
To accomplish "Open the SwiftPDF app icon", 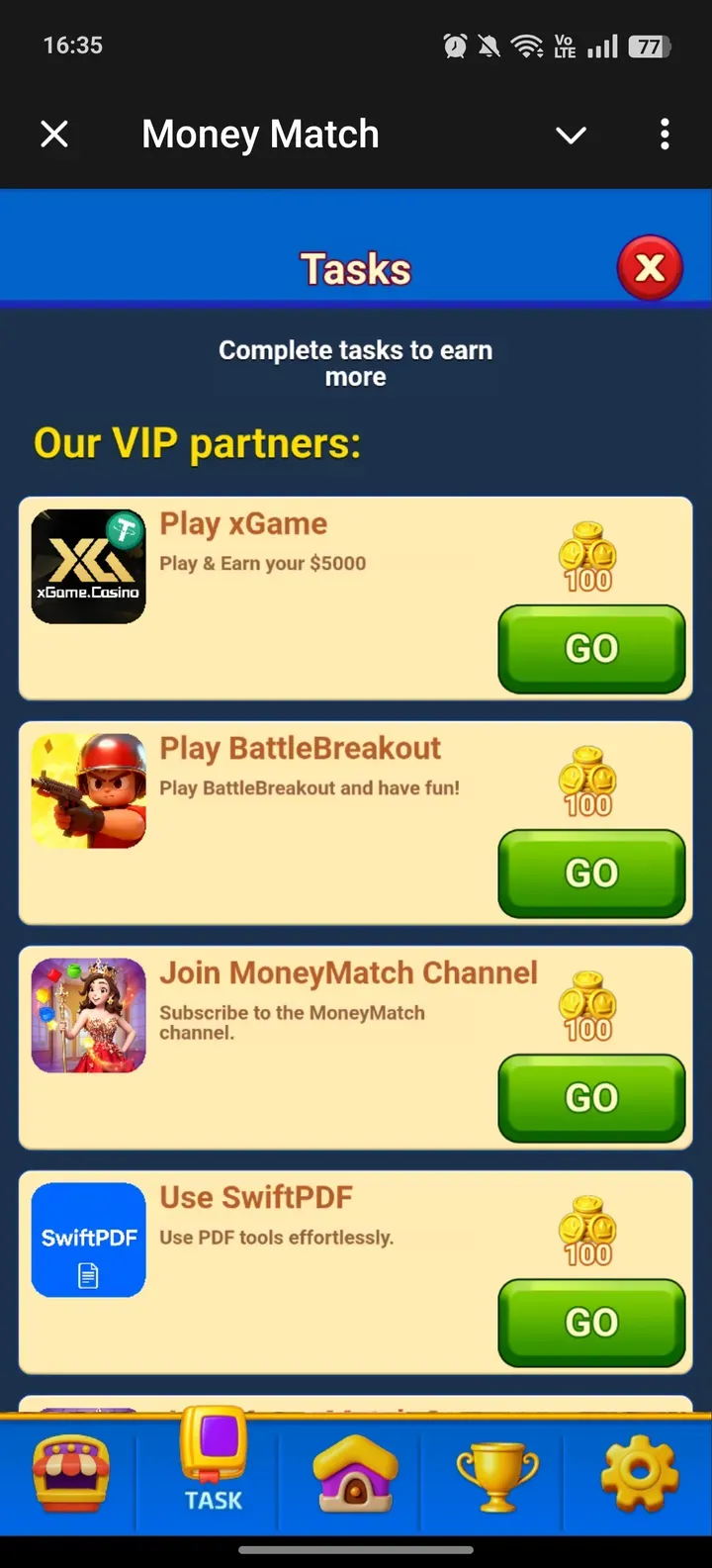I will click(x=88, y=1240).
